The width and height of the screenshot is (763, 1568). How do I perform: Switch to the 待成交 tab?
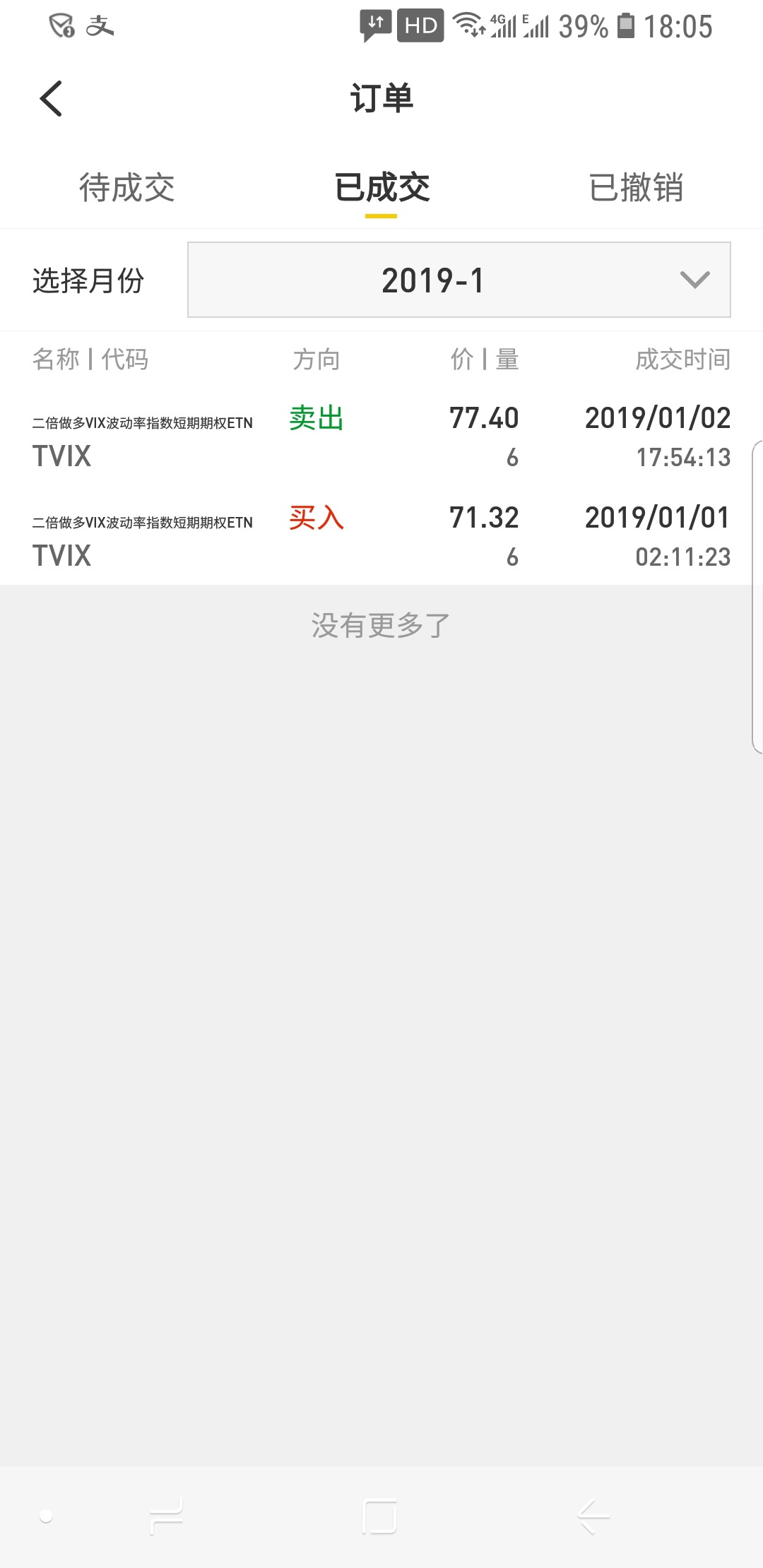coord(127,188)
